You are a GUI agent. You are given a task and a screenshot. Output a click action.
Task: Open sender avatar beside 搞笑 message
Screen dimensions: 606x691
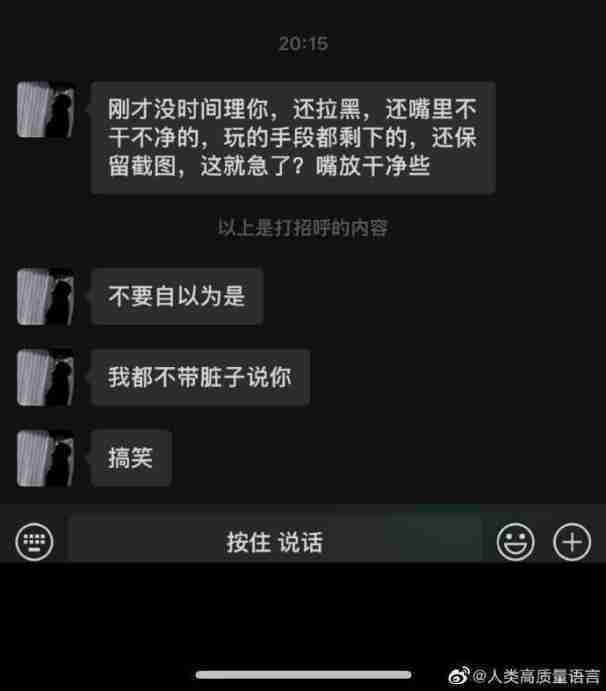tap(45, 458)
